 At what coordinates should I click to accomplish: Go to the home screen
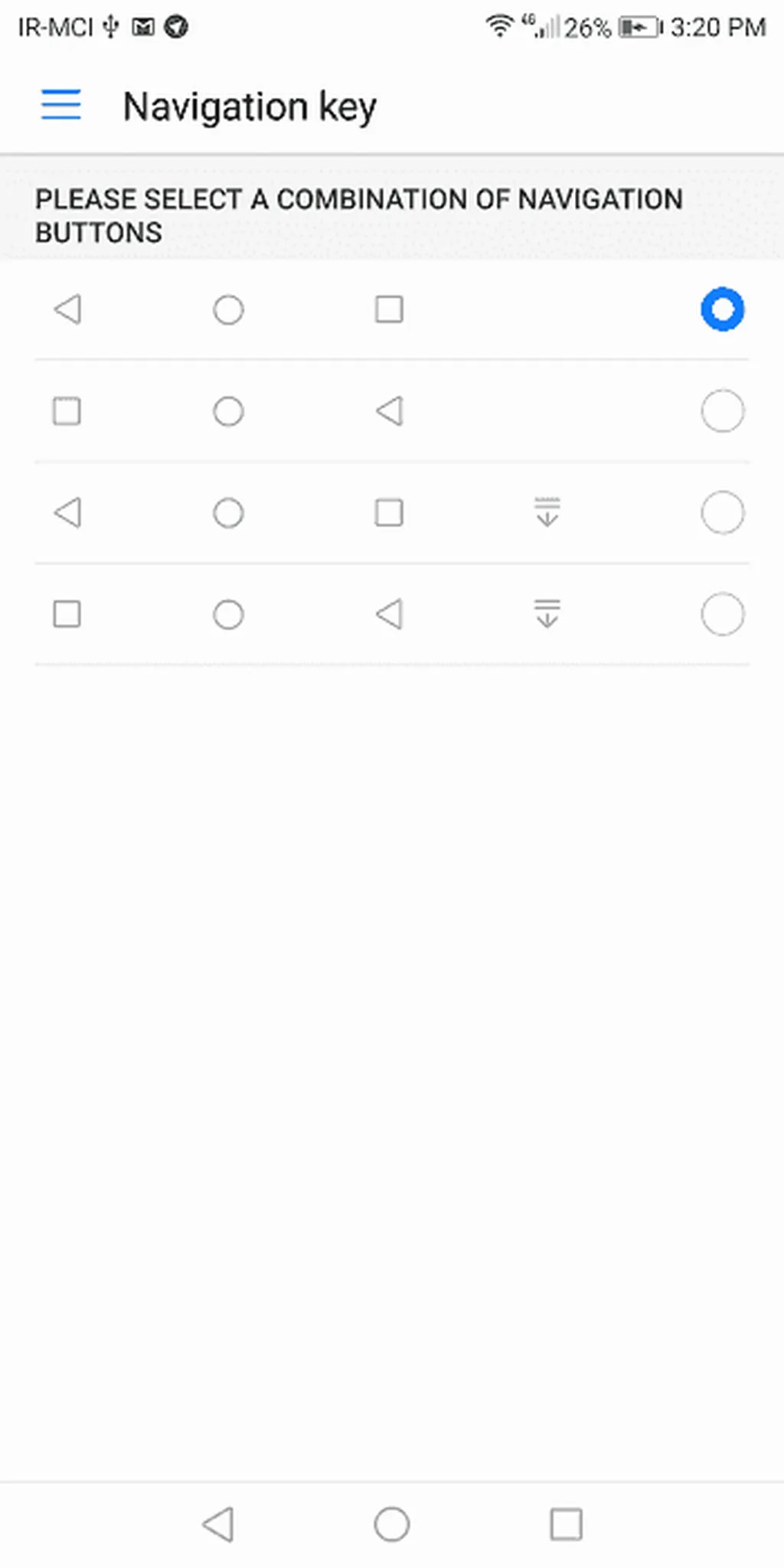coord(391,1524)
